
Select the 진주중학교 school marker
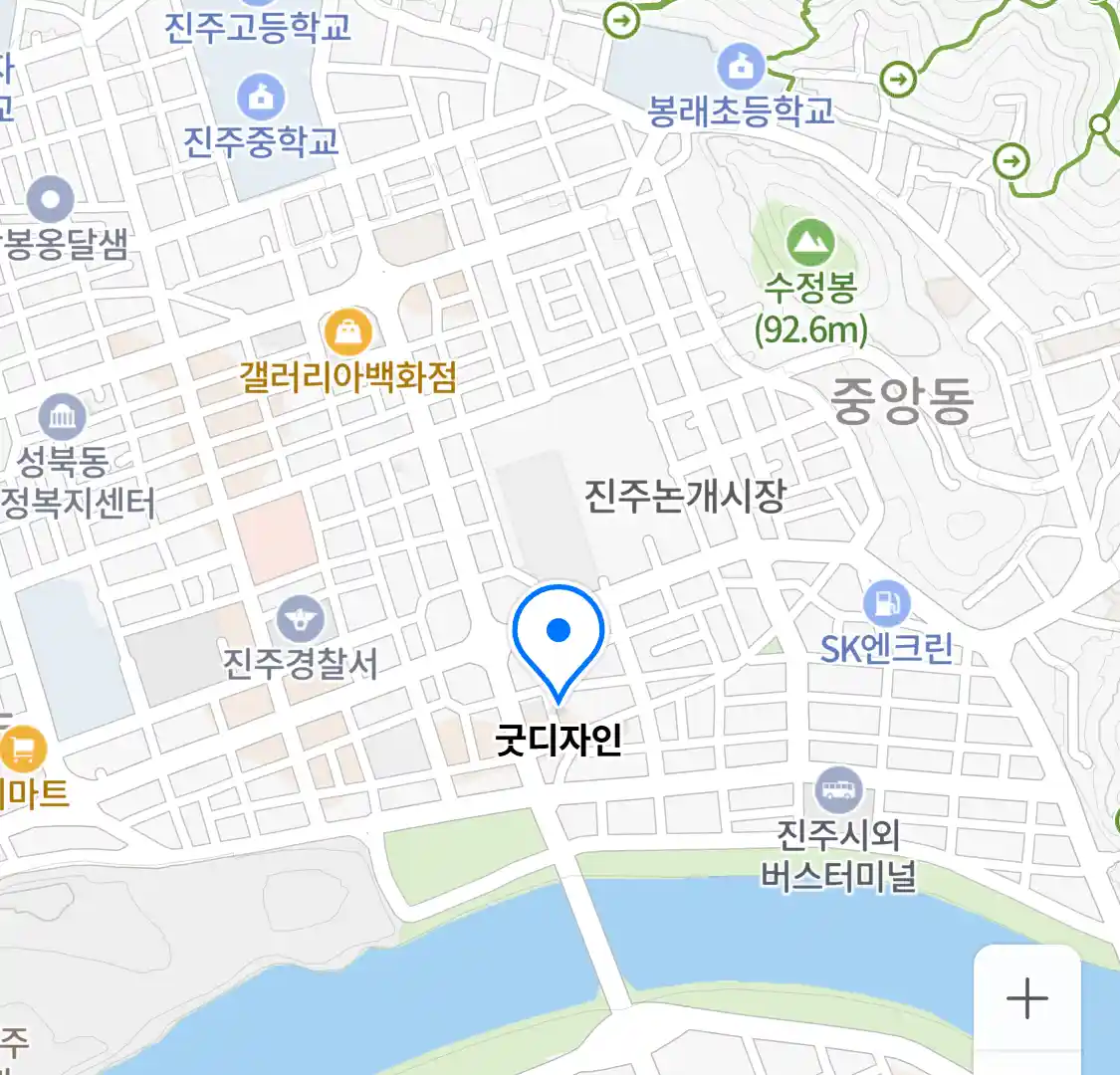pyautogui.click(x=261, y=99)
